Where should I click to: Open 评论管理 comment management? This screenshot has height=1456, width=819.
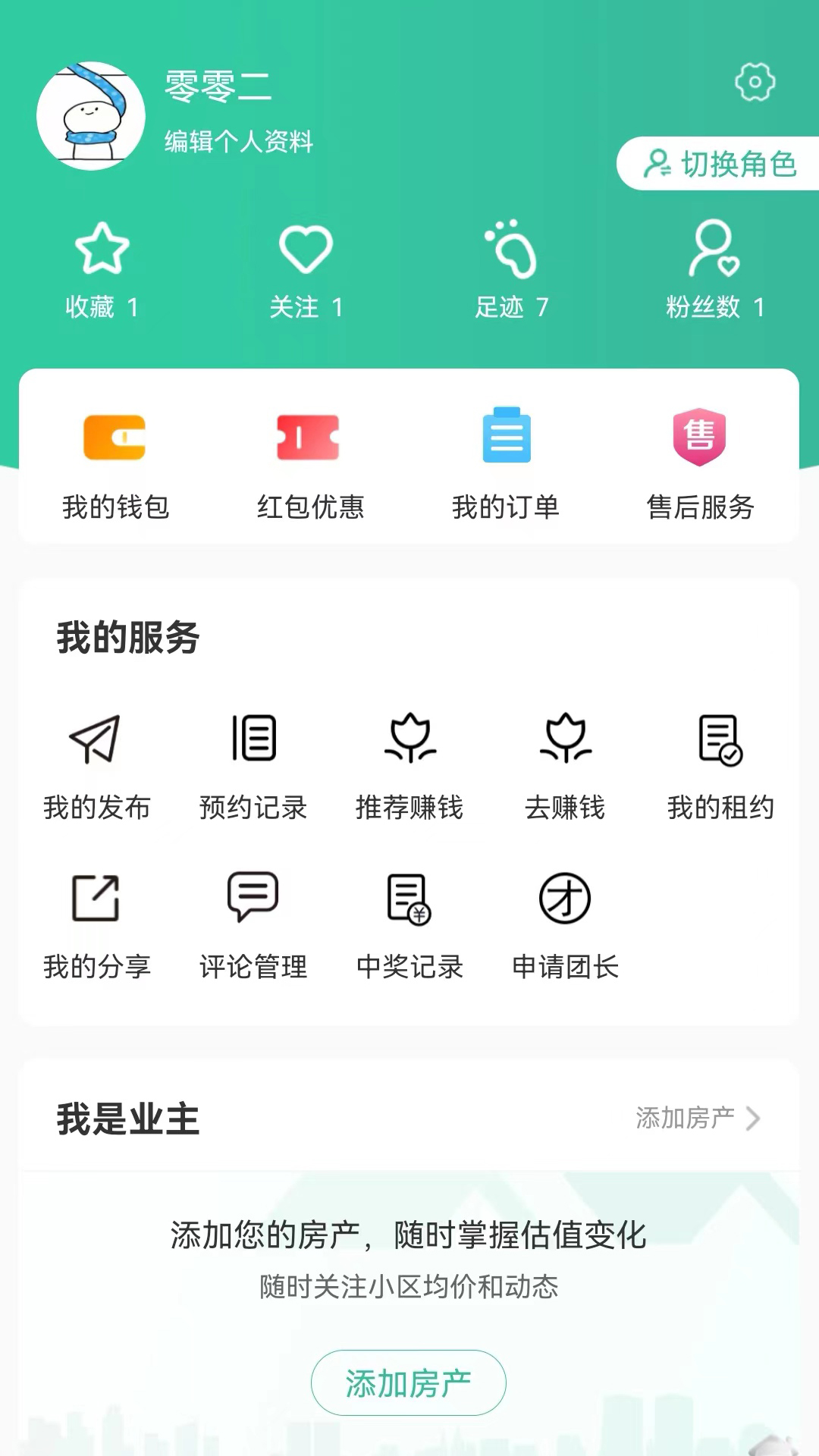(x=253, y=927)
